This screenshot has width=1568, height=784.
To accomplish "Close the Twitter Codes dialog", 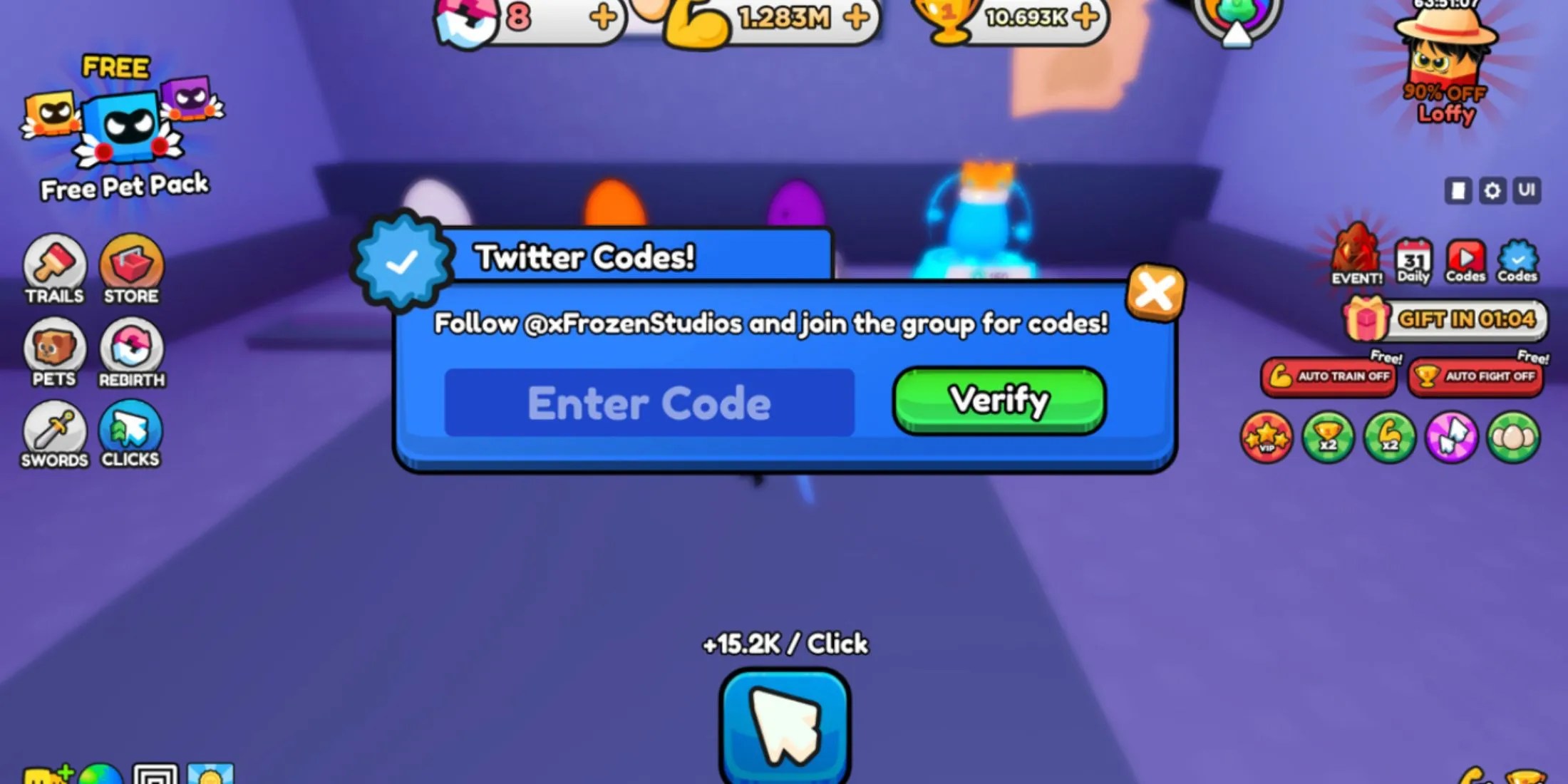I will click(x=1155, y=292).
